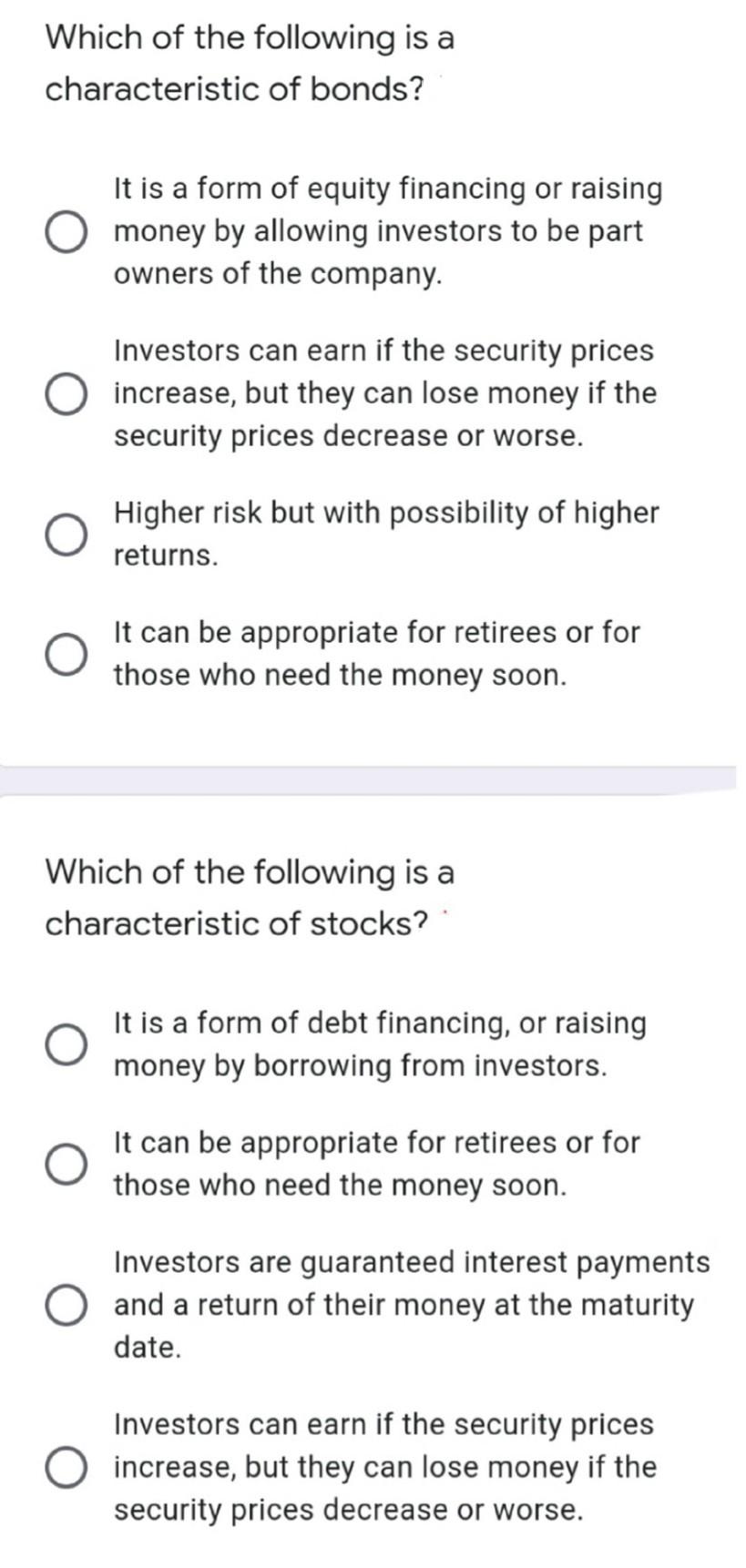Select the retirees option under the bonds question

pyautogui.click(x=66, y=654)
